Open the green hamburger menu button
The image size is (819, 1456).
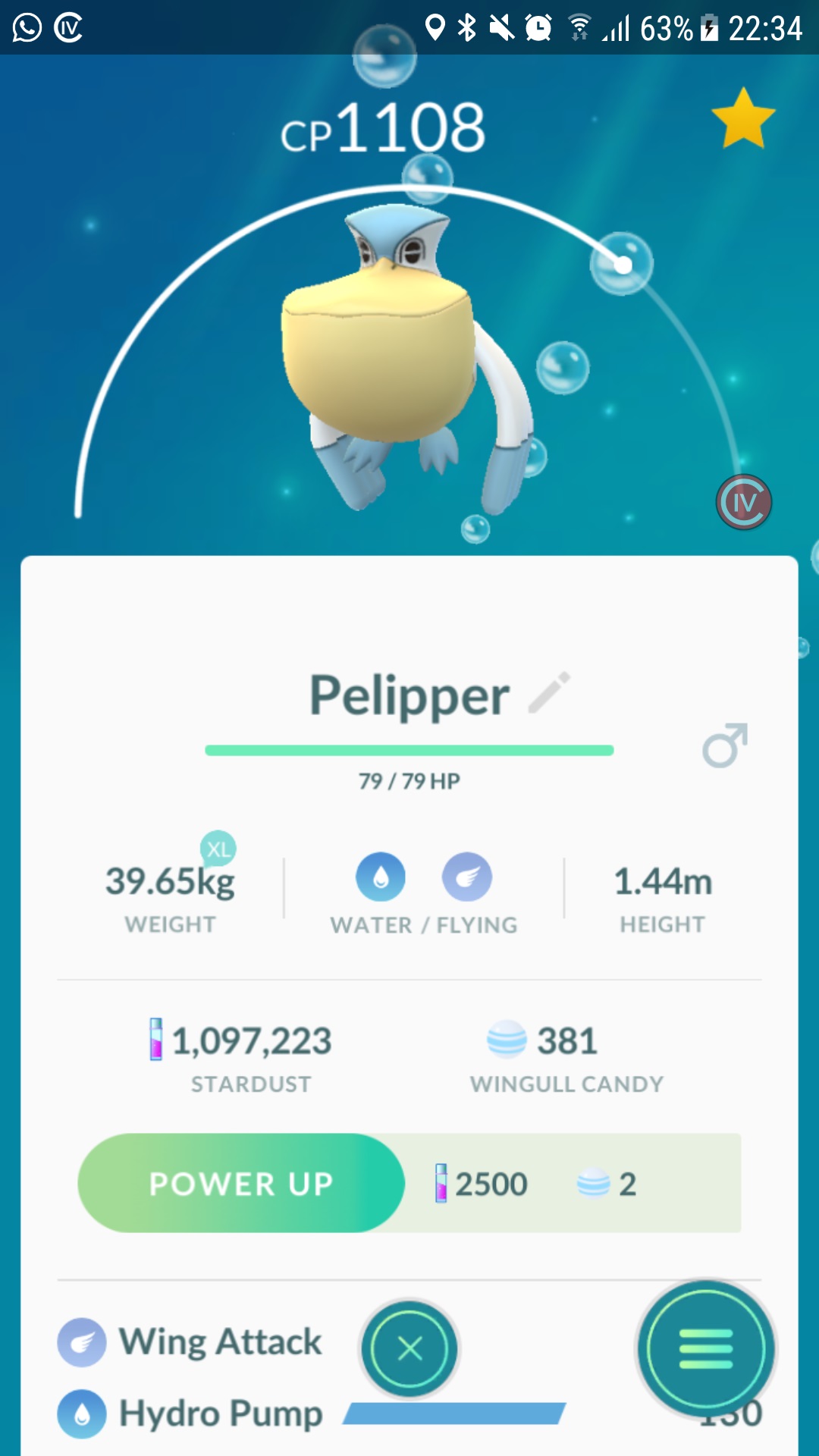[705, 1349]
